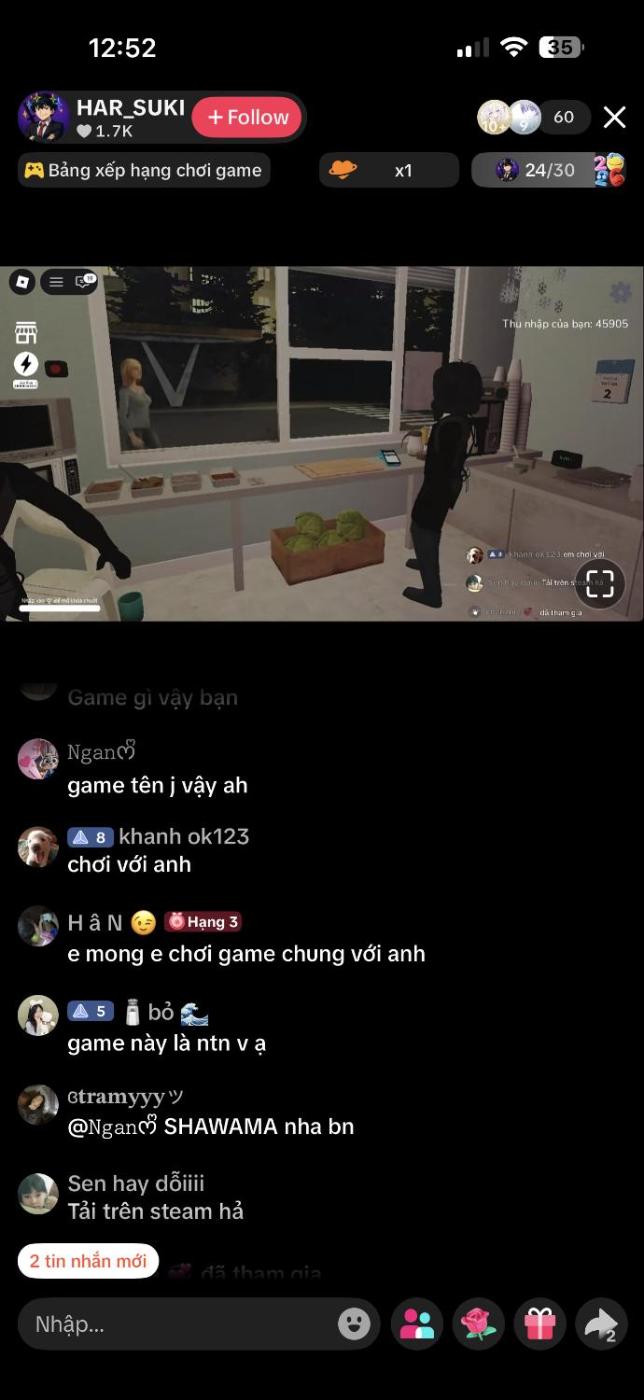644x1400 pixels.
Task: Share this live stream
Action: pos(601,1324)
